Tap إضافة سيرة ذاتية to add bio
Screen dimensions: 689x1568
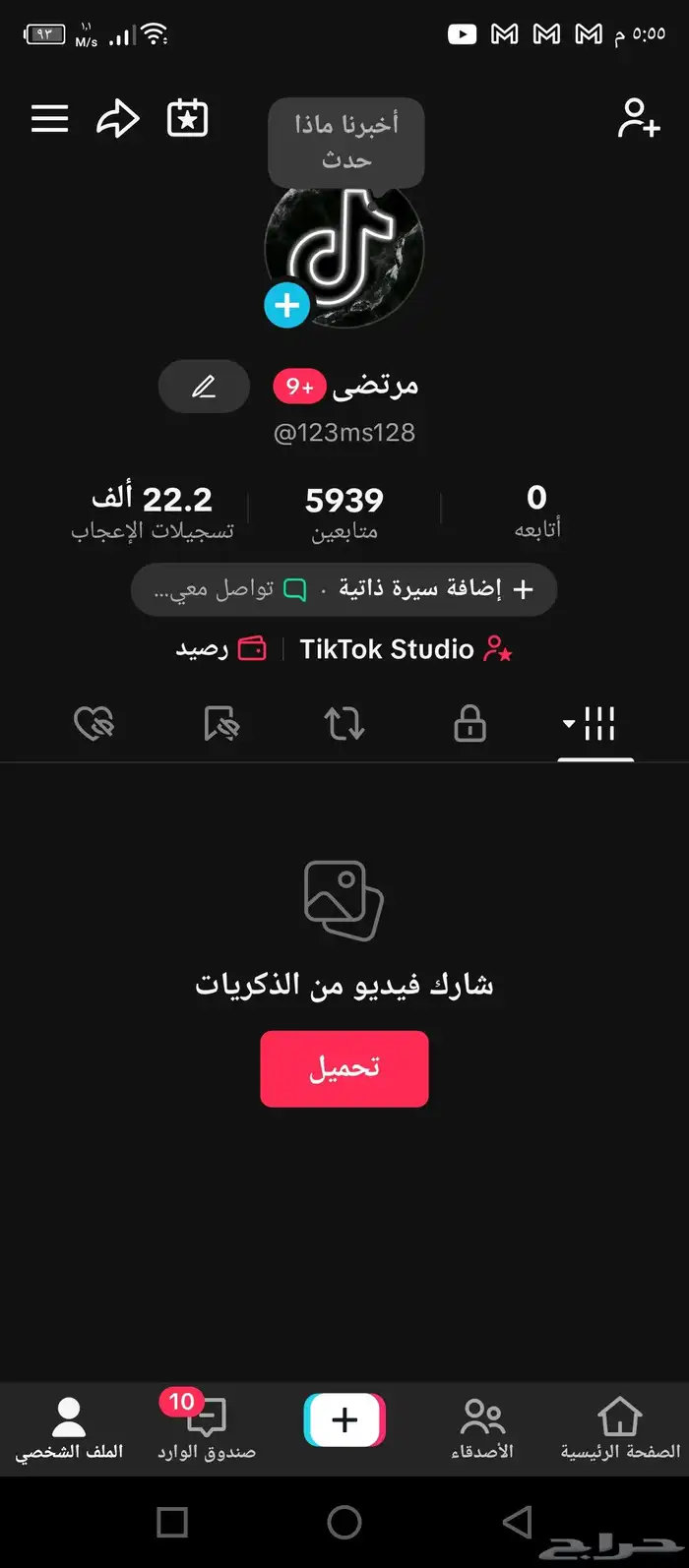click(x=435, y=589)
